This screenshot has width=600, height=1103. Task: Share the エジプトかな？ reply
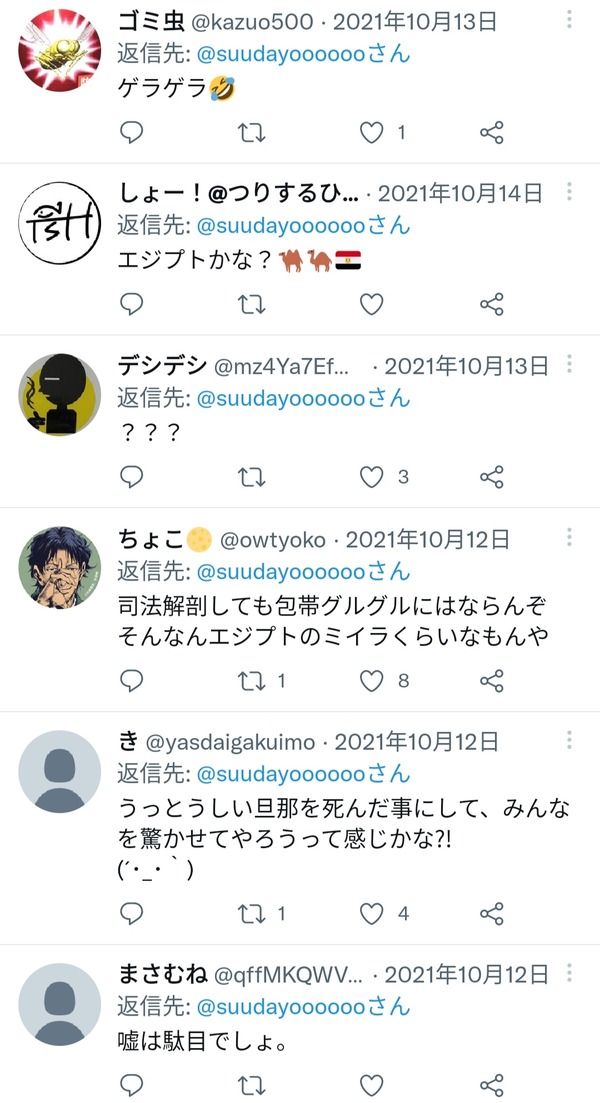[492, 305]
